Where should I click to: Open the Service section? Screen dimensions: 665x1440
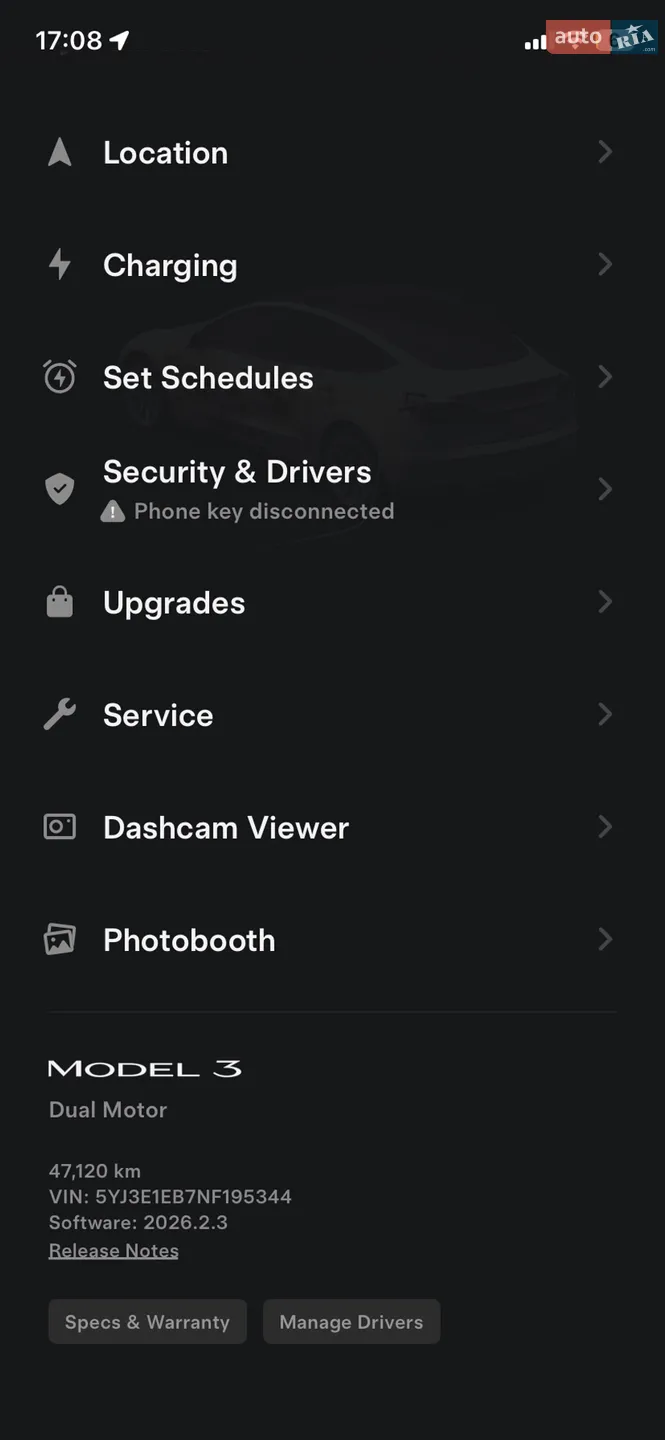[332, 715]
